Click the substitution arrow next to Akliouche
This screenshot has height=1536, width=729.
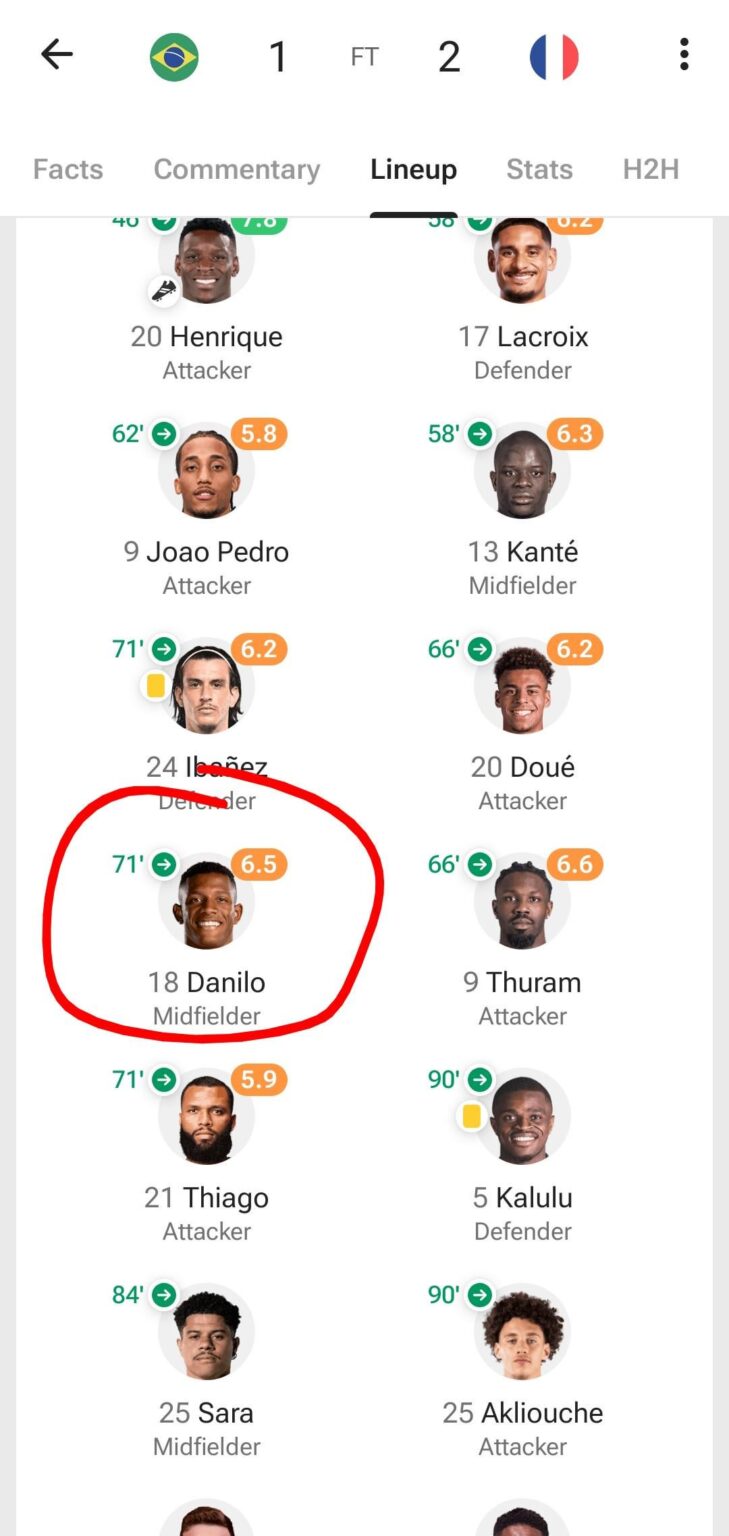pos(480,1295)
